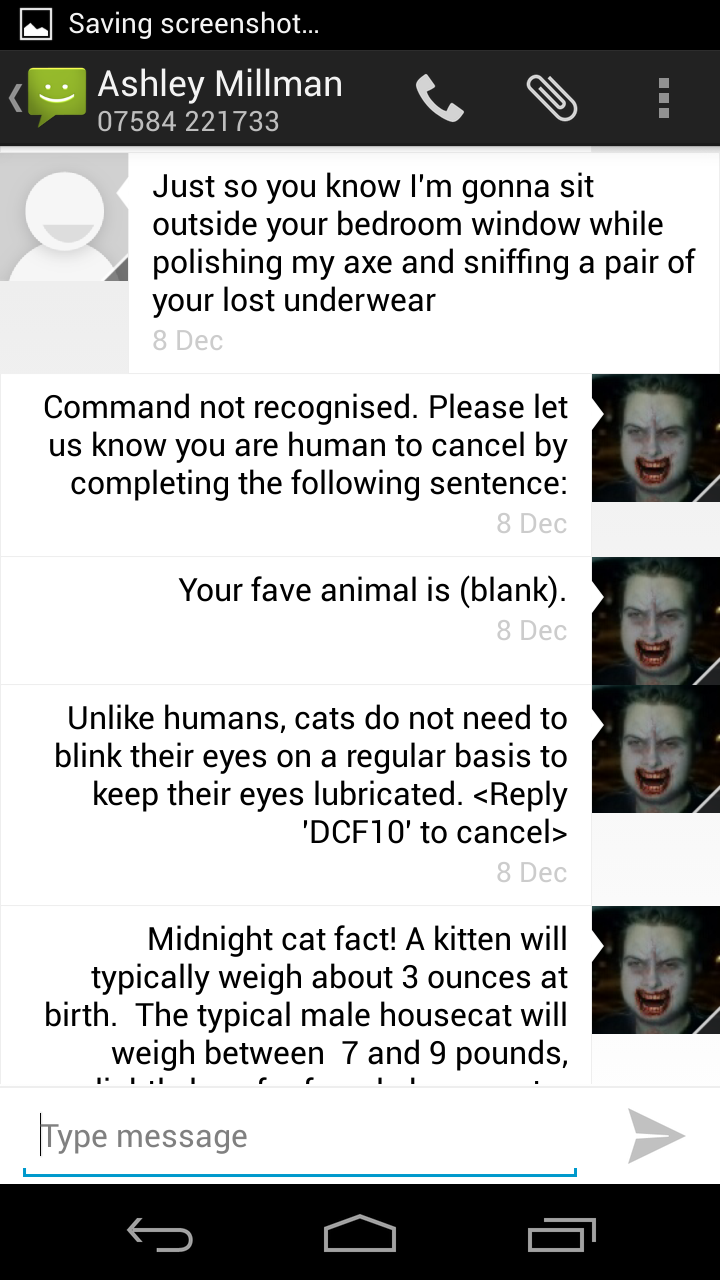Open recent apps
This screenshot has width=720, height=1280.
pos(561,1235)
